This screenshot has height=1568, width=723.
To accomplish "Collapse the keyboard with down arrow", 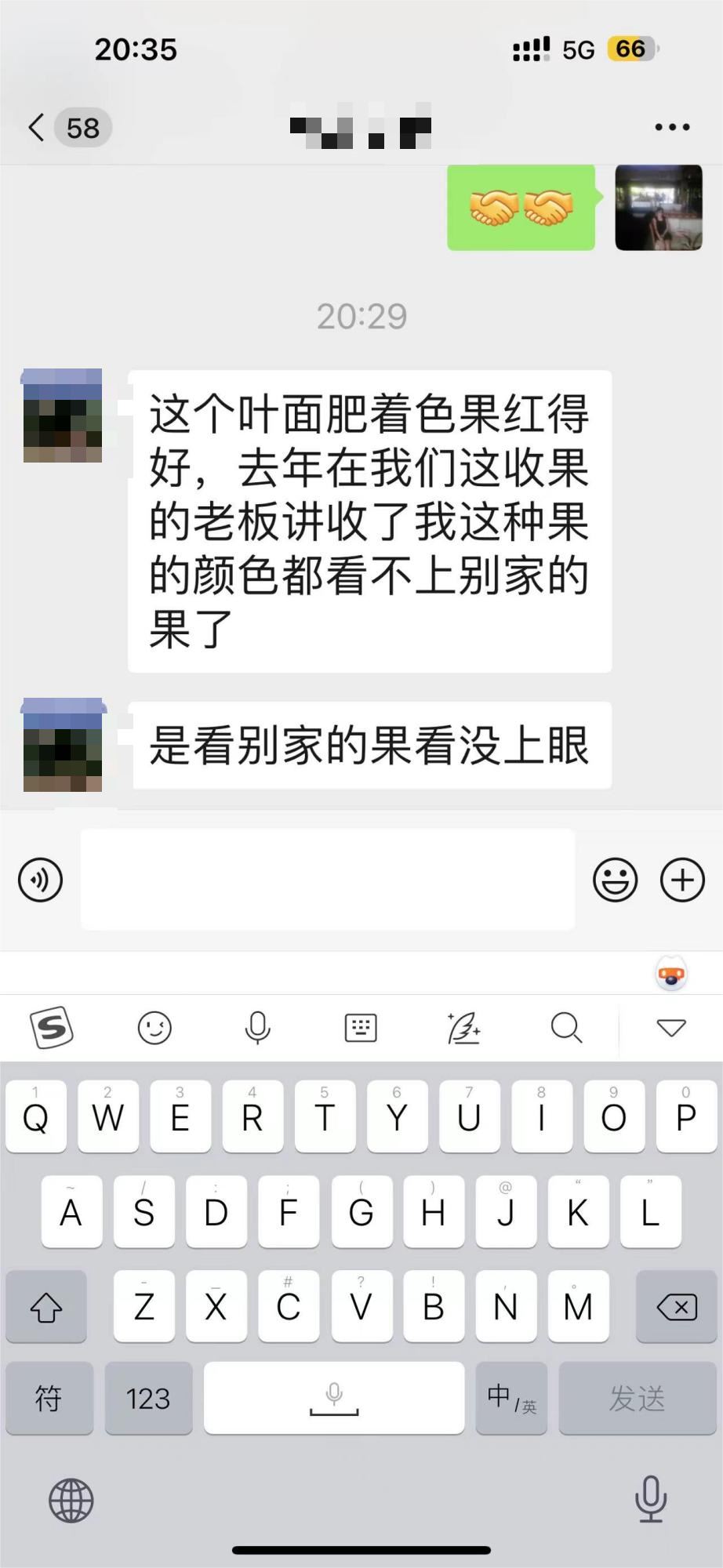I will tap(671, 1027).
